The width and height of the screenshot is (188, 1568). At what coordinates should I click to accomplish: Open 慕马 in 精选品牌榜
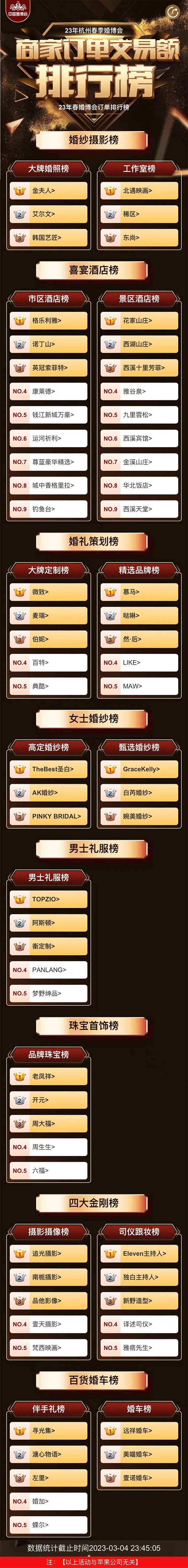point(139,592)
